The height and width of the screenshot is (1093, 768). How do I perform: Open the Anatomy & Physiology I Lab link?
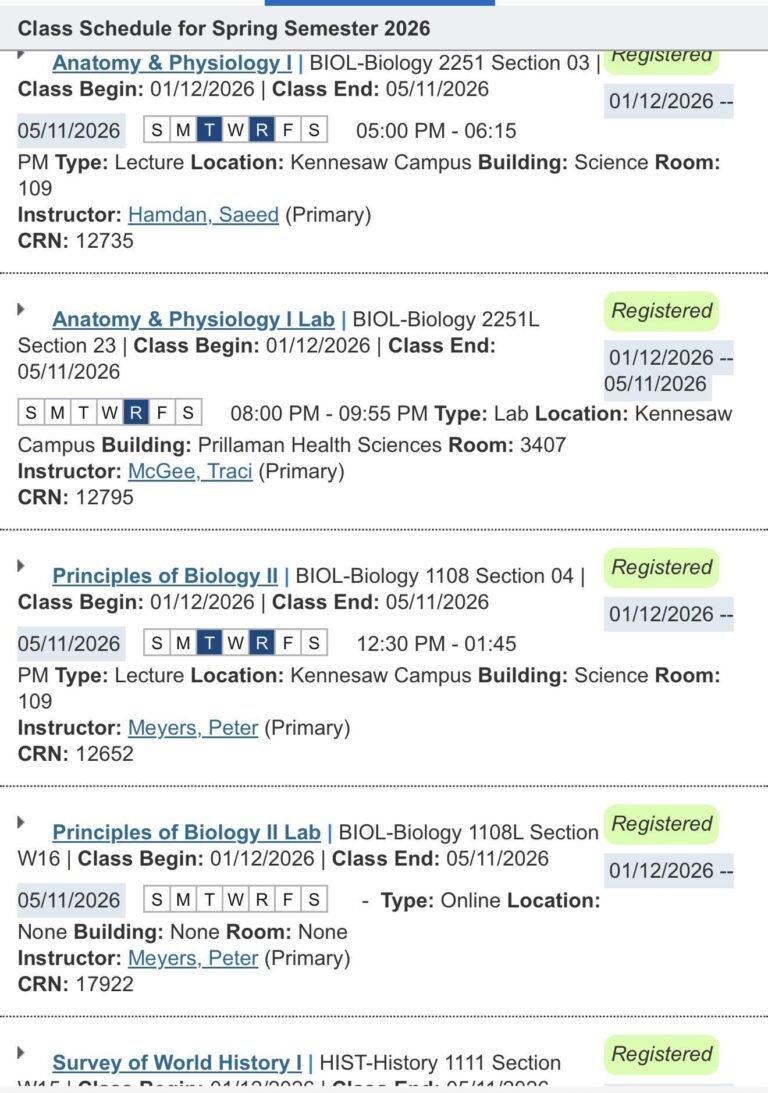coord(192,320)
